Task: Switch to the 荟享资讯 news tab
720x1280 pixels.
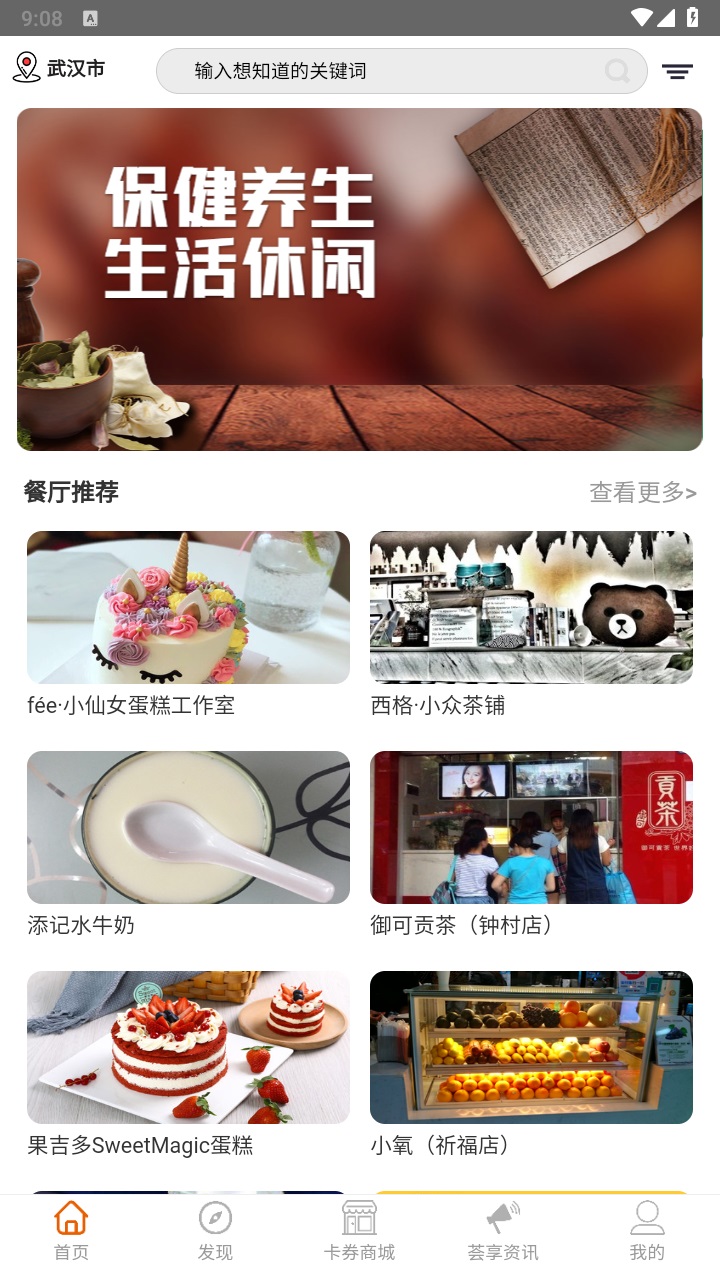Action: (503, 1231)
